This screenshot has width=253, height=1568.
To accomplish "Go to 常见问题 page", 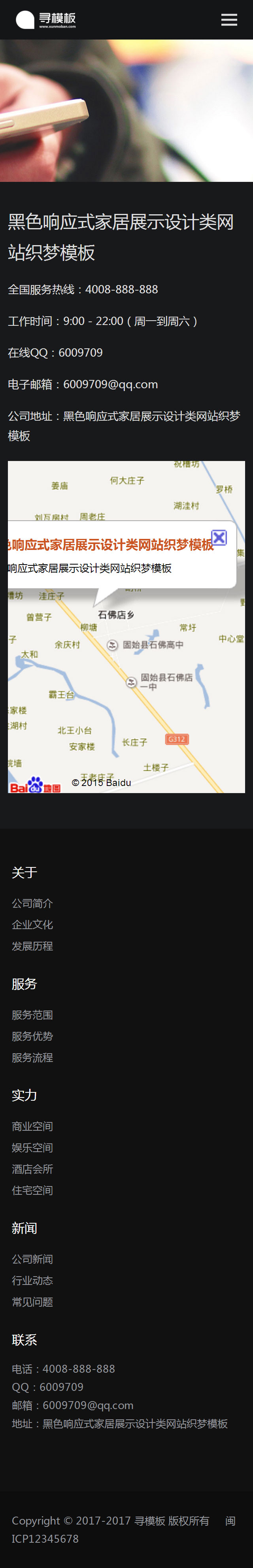I will pyautogui.click(x=32, y=1302).
